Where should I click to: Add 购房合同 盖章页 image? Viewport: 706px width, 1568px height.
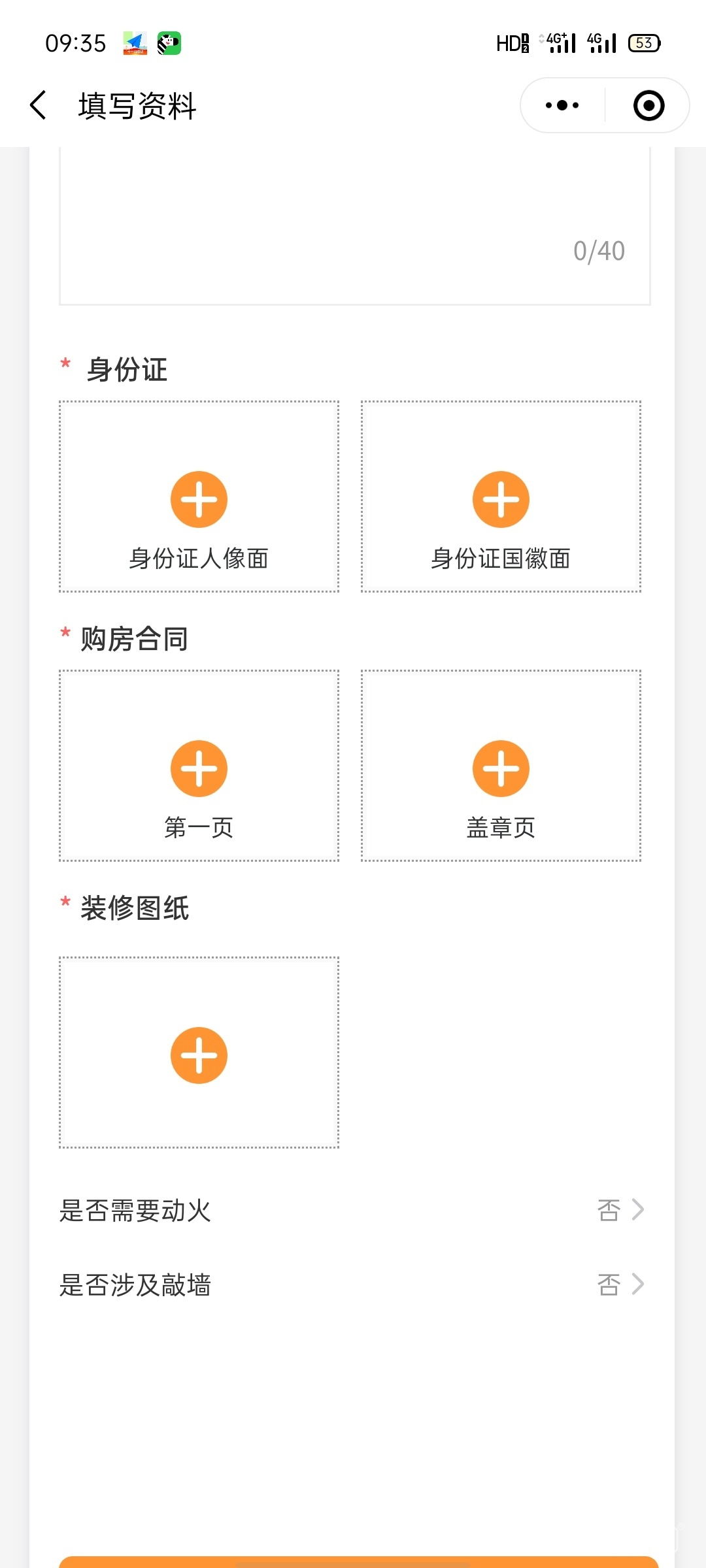pos(501,768)
